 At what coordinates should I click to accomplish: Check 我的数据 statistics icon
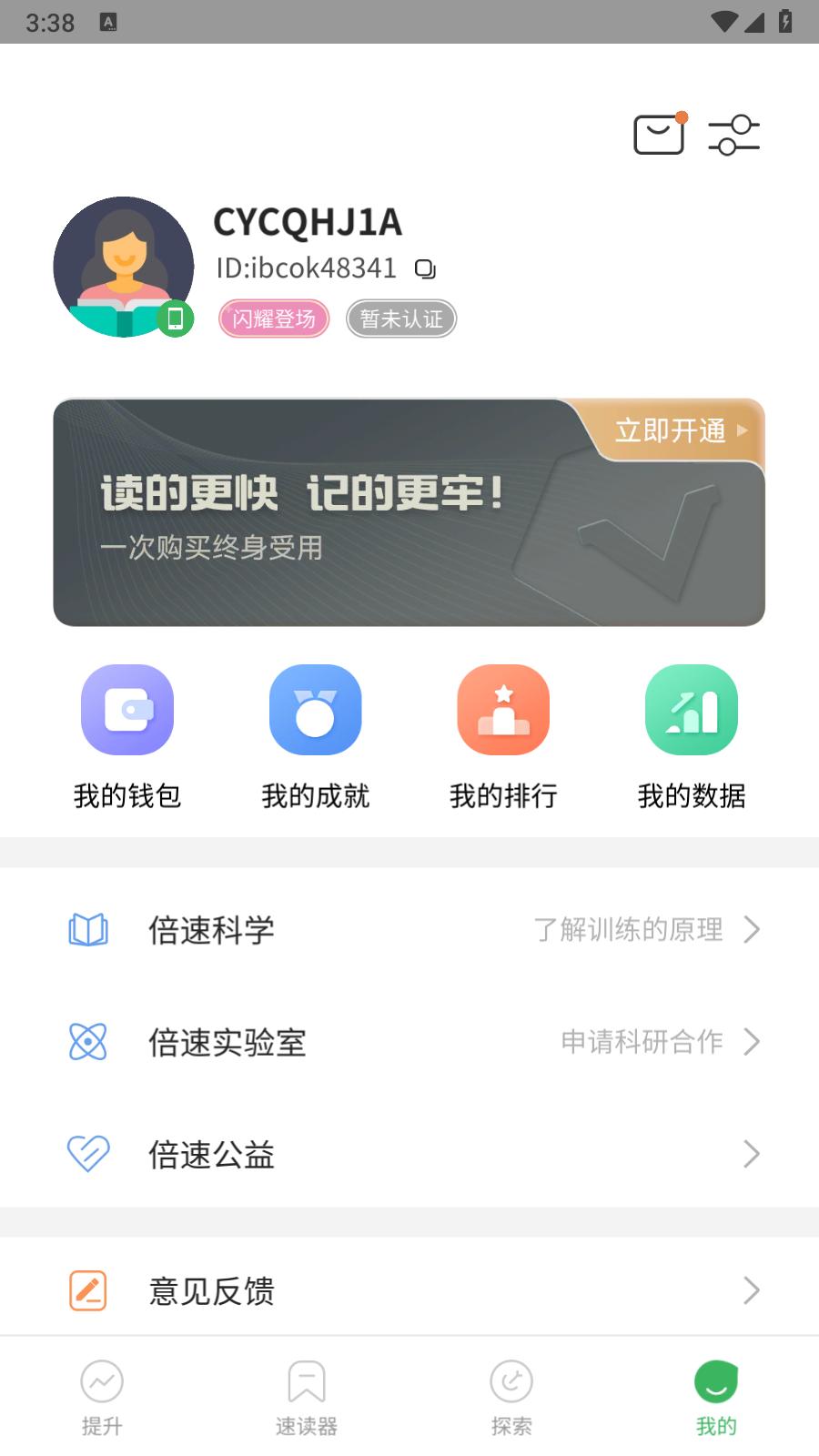tap(692, 710)
